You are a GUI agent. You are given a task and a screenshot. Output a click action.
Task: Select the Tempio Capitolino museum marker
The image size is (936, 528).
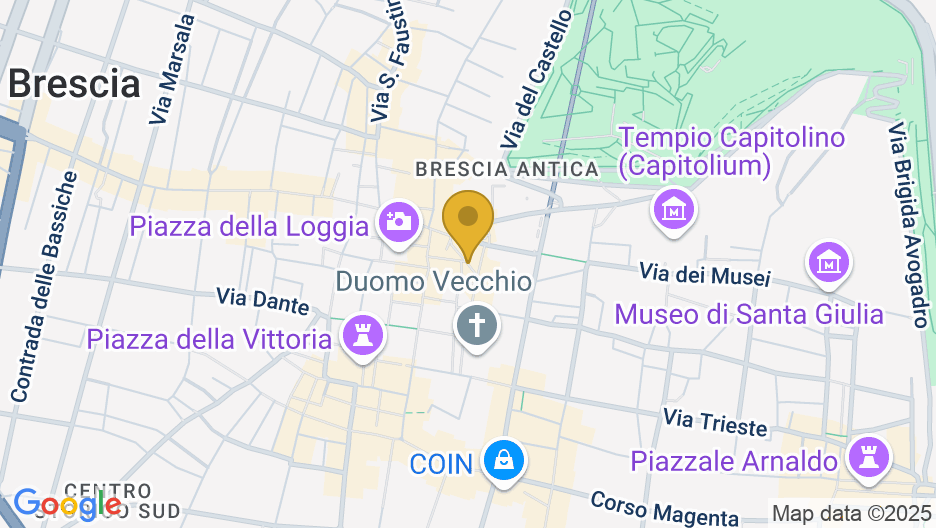pyautogui.click(x=673, y=210)
